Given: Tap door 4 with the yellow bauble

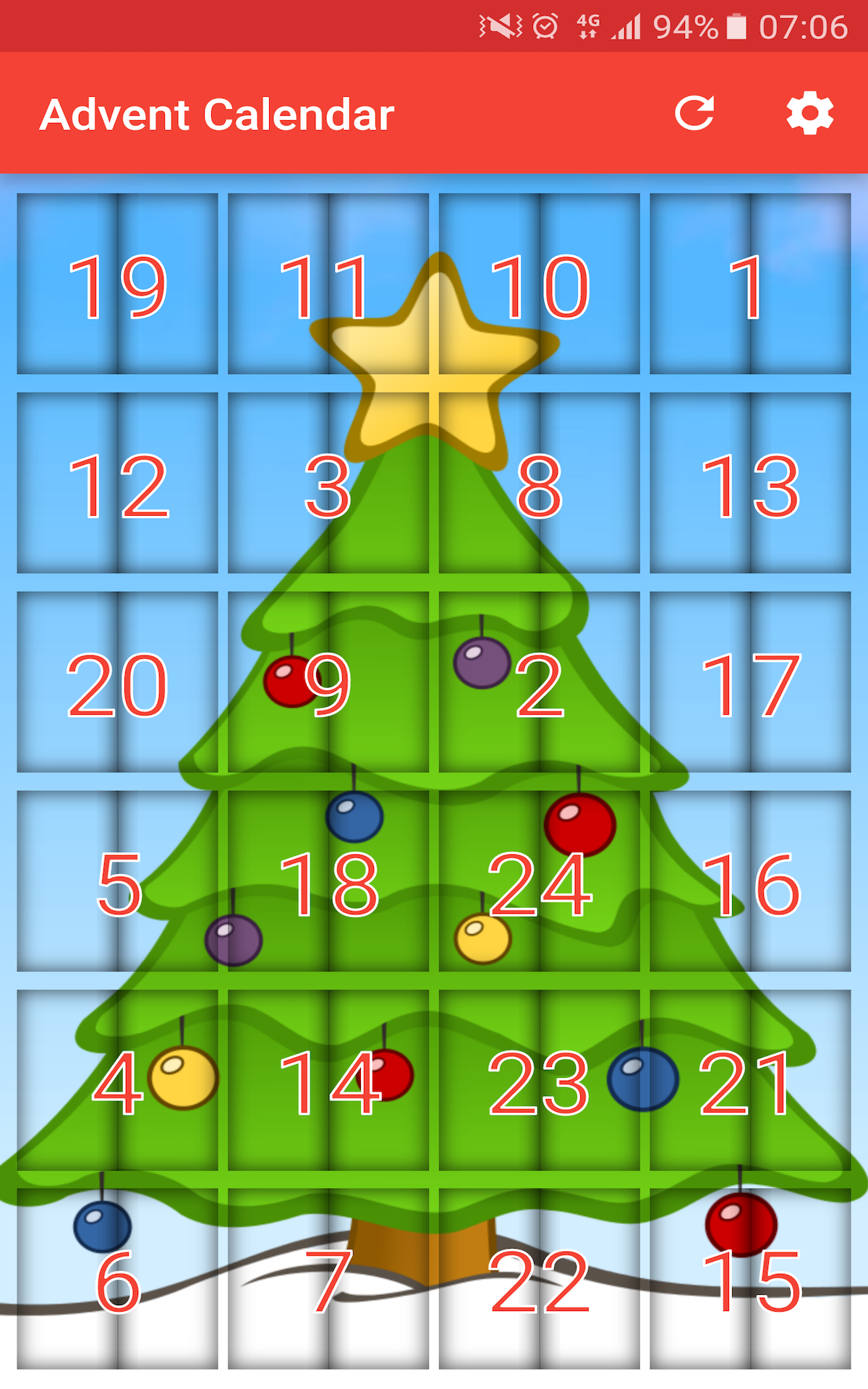Looking at the screenshot, I should coord(119,1078).
